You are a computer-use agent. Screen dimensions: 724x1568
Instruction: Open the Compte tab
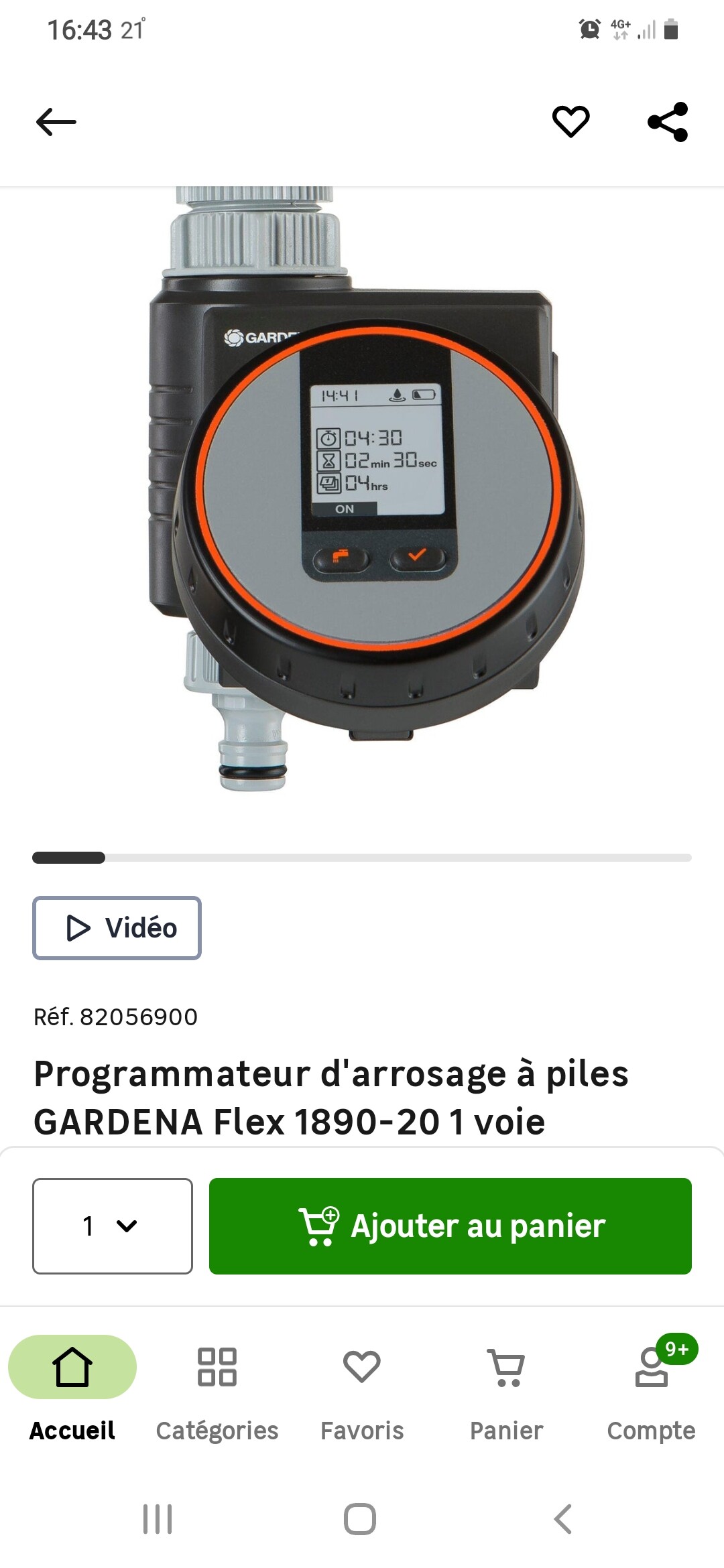coord(652,1390)
